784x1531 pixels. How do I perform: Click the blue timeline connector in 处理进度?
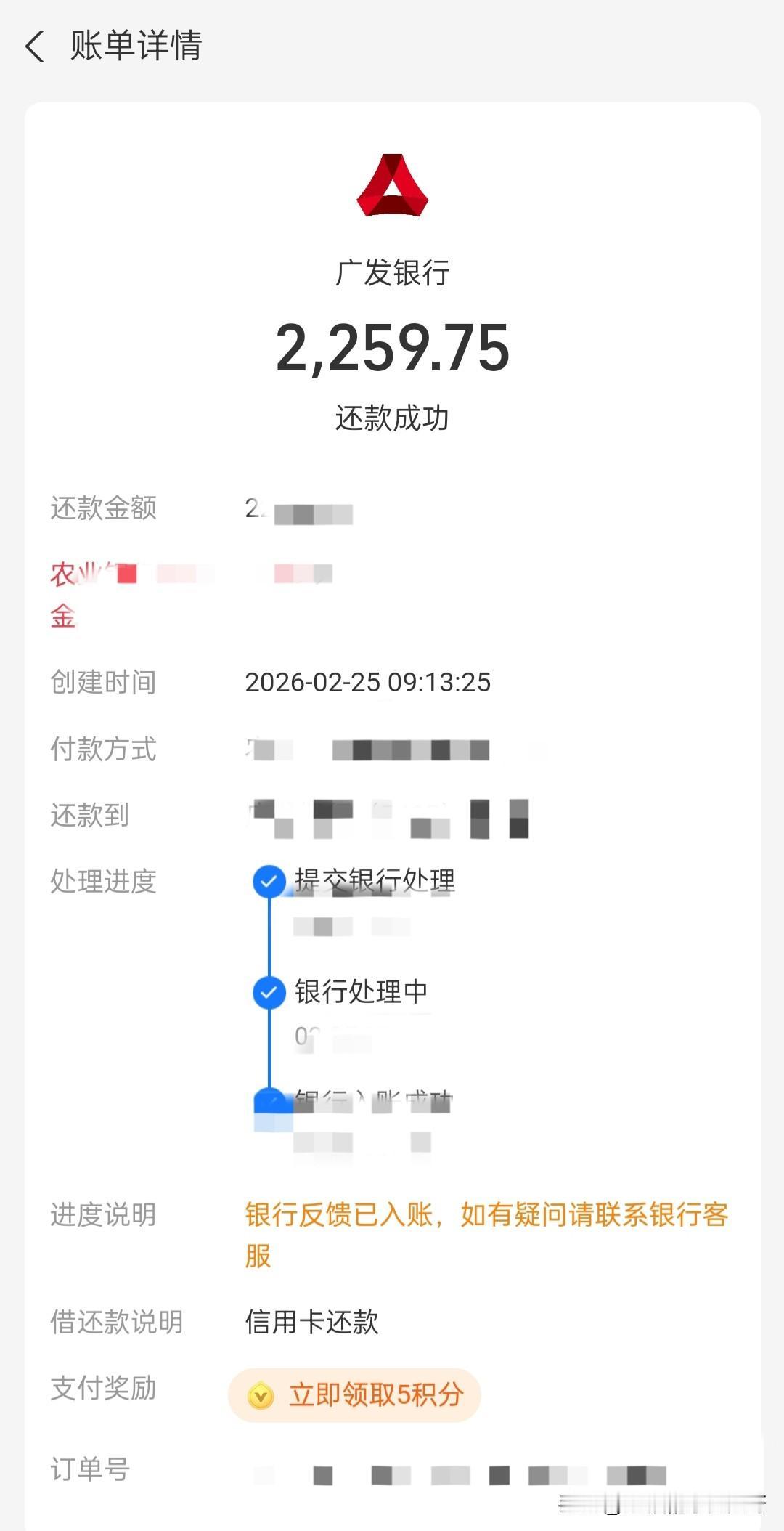pos(269,937)
